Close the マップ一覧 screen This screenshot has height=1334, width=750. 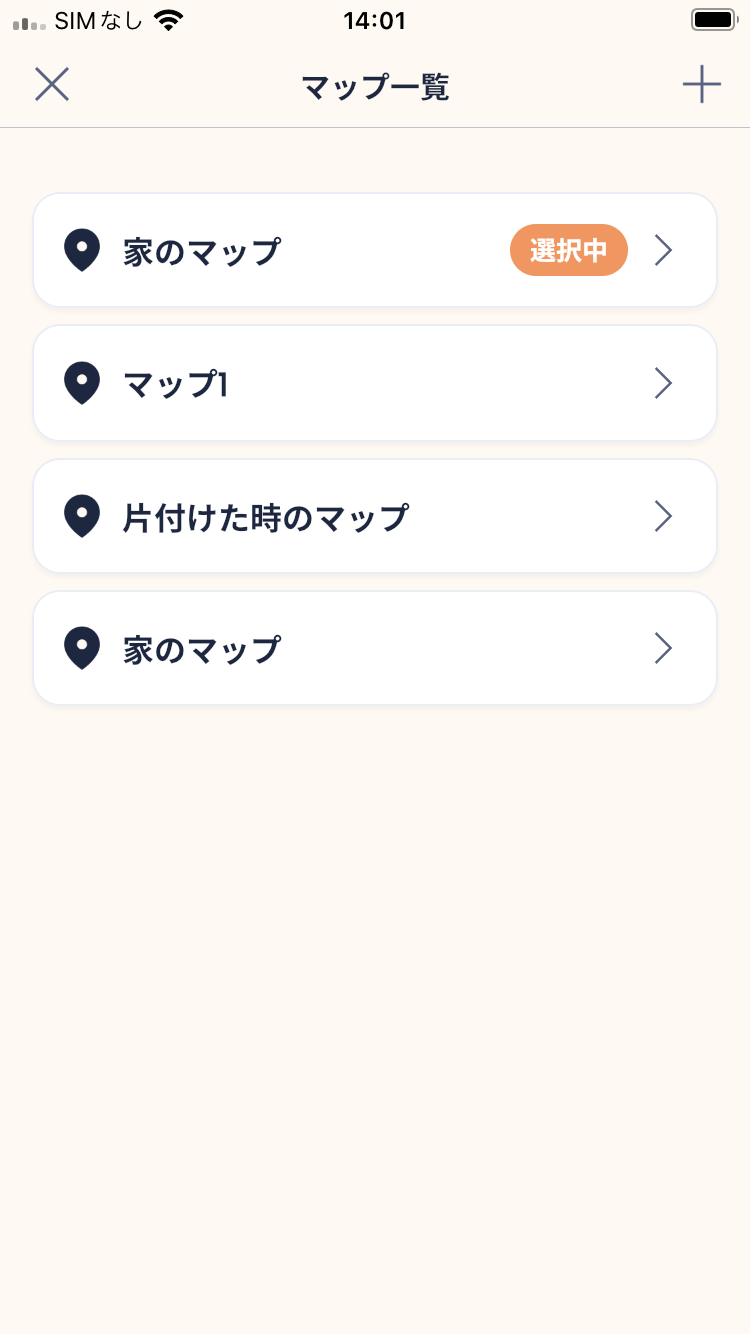(x=52, y=85)
